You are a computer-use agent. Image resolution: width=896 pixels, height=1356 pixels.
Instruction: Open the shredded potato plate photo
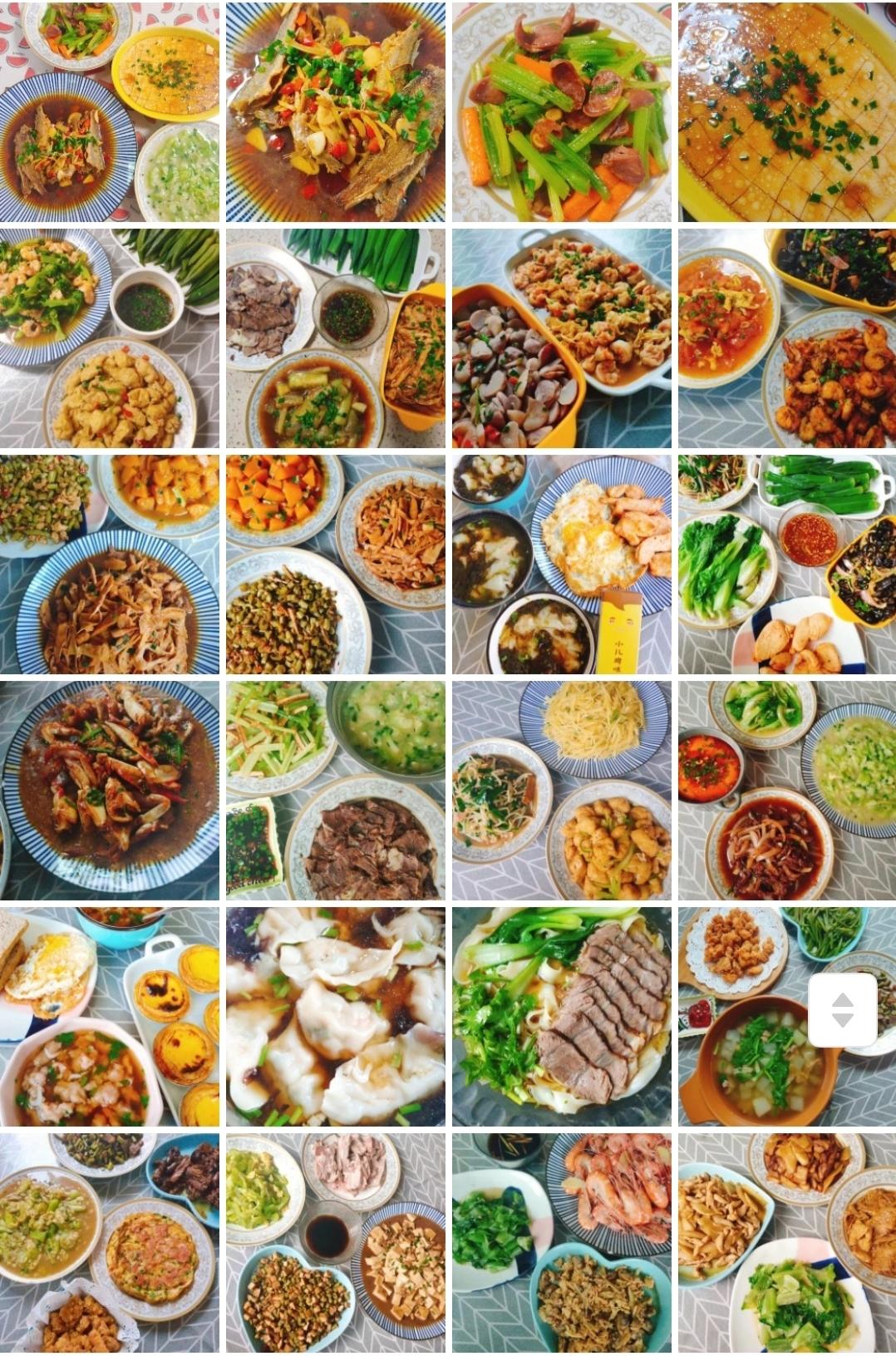(x=562, y=791)
